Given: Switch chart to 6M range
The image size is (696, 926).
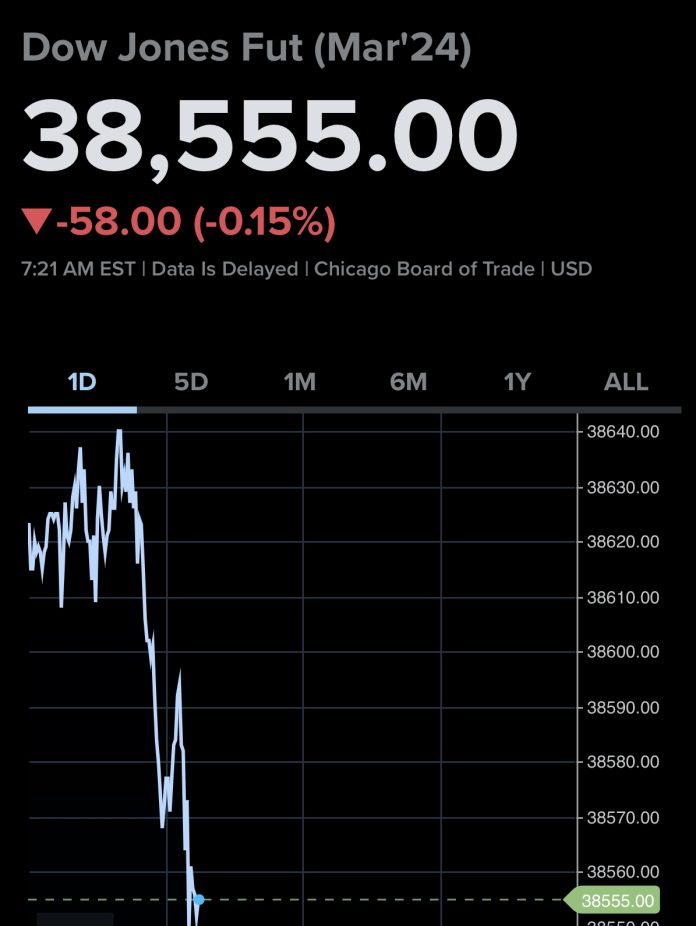Looking at the screenshot, I should [x=408, y=382].
